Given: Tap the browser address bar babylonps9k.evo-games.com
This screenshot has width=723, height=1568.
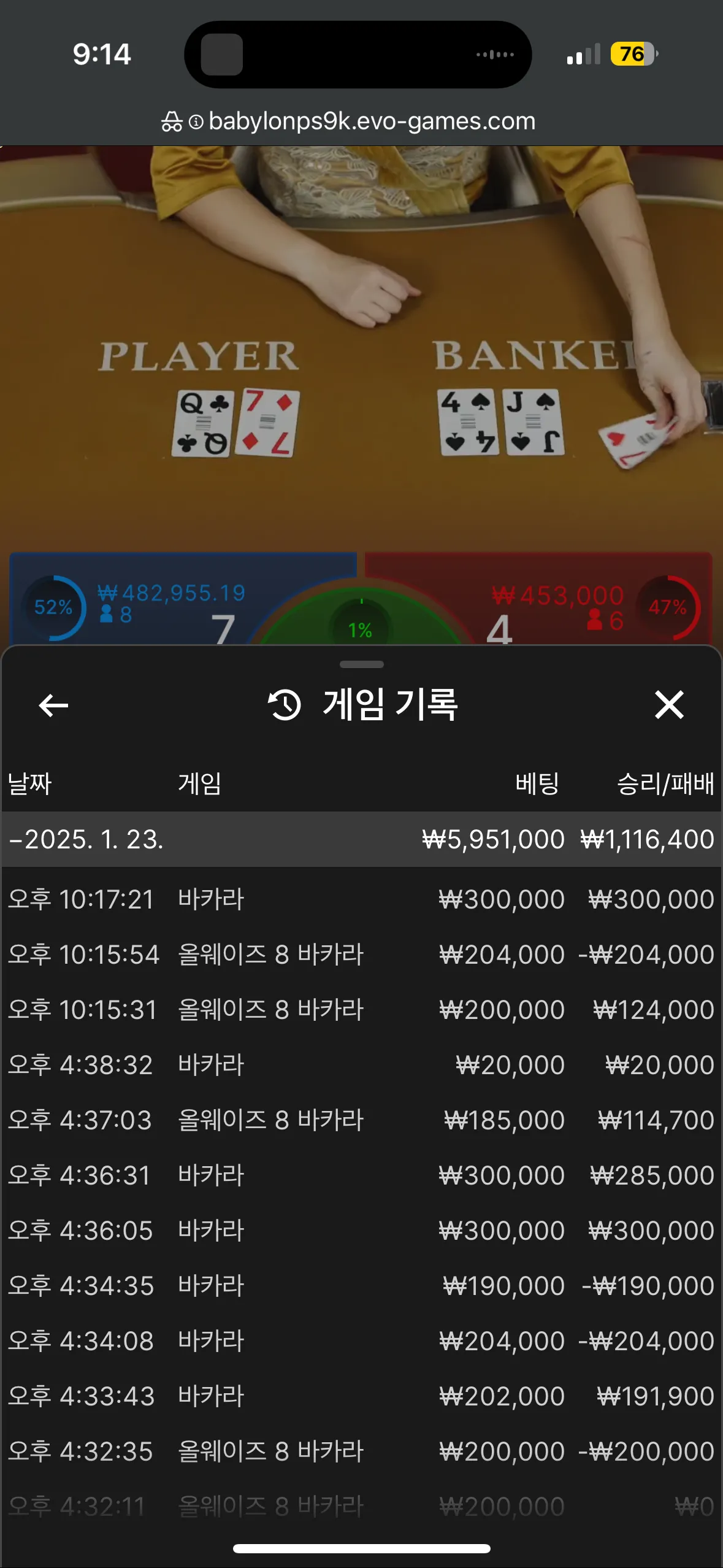Looking at the screenshot, I should (x=348, y=121).
